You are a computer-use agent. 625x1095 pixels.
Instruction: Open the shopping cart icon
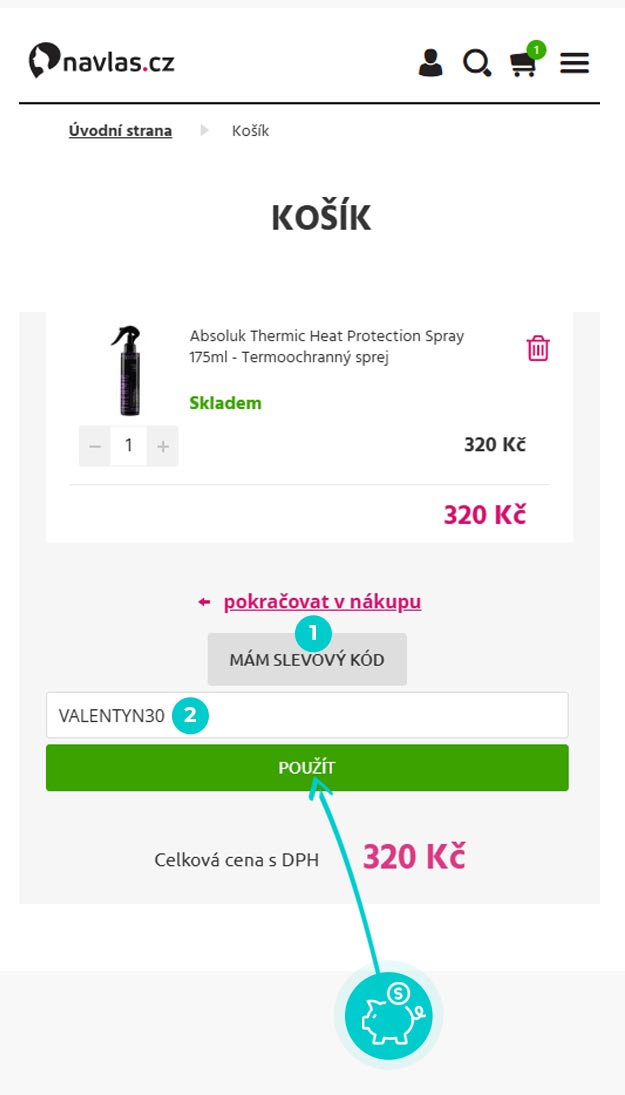click(523, 63)
